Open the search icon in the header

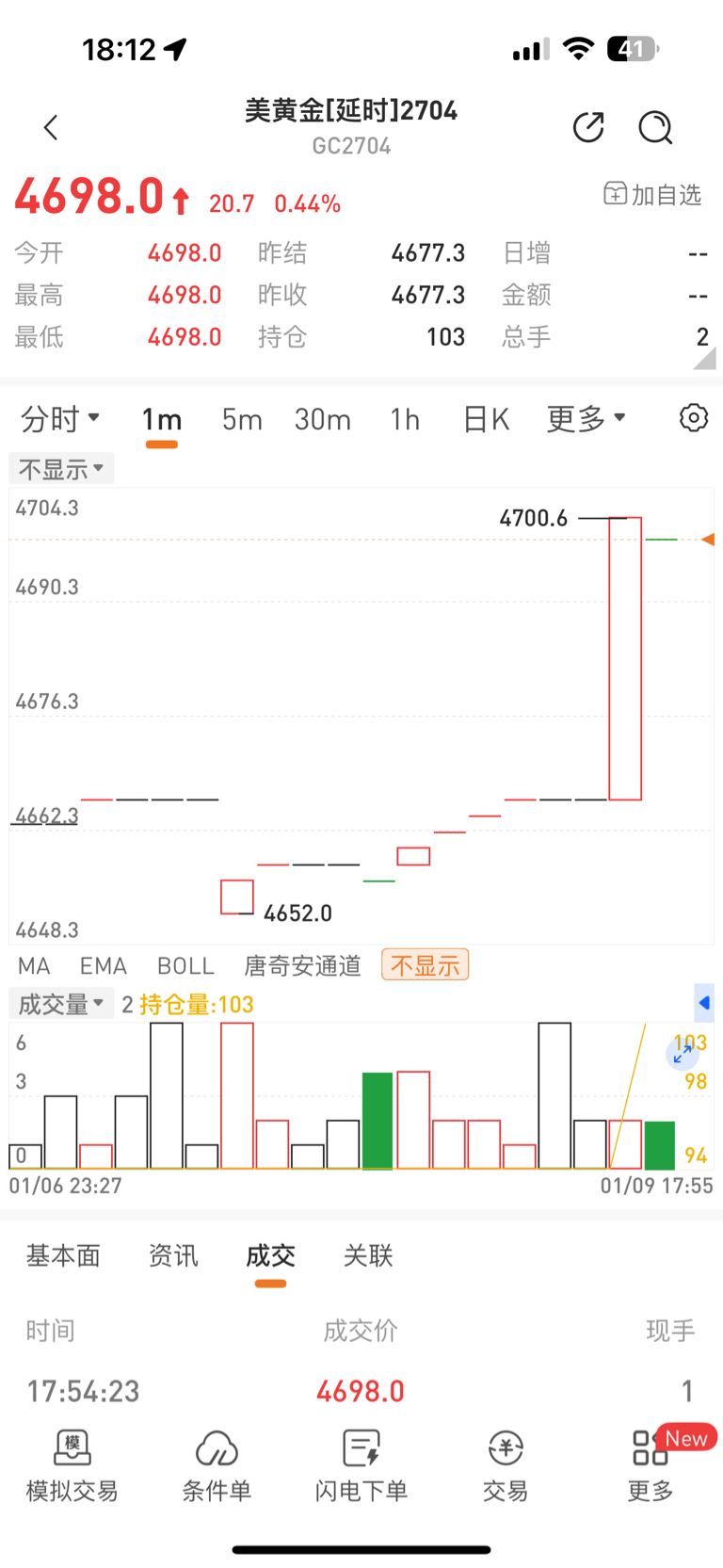655,127
